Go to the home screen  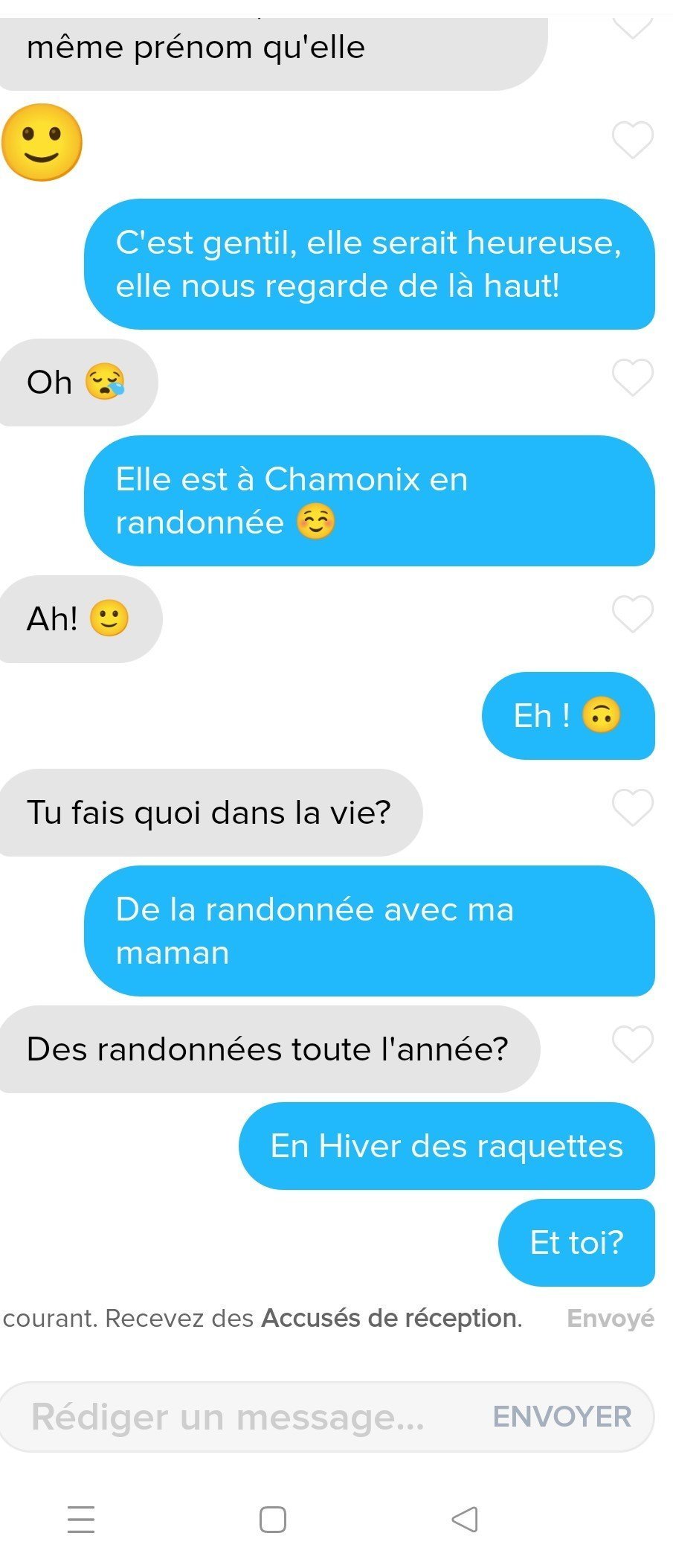click(273, 1519)
